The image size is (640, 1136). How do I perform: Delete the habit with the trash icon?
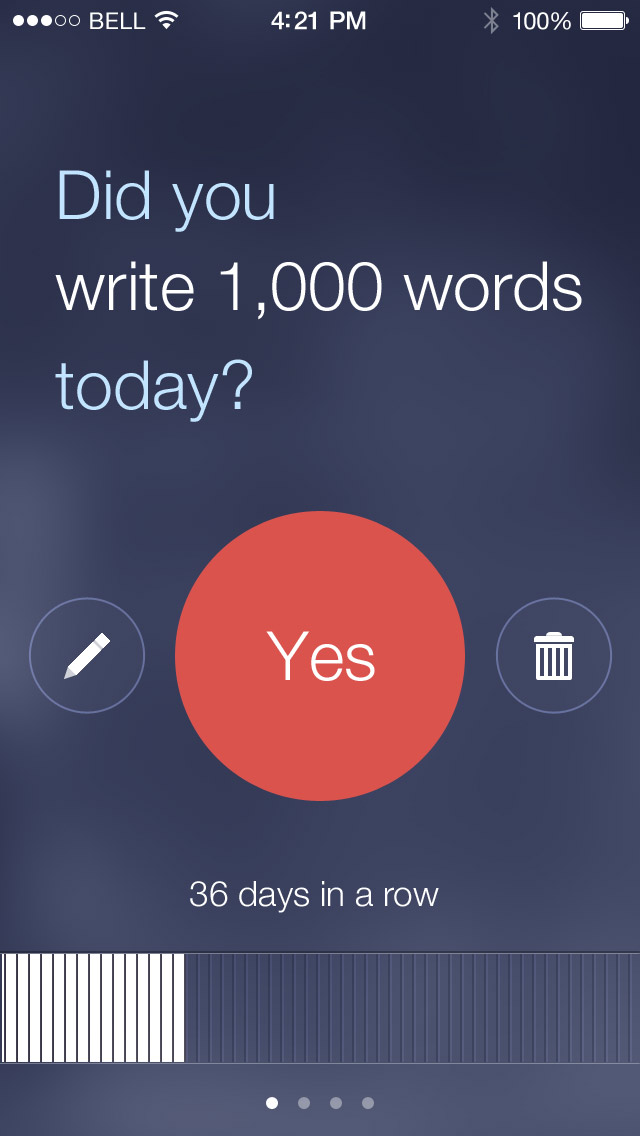(553, 656)
